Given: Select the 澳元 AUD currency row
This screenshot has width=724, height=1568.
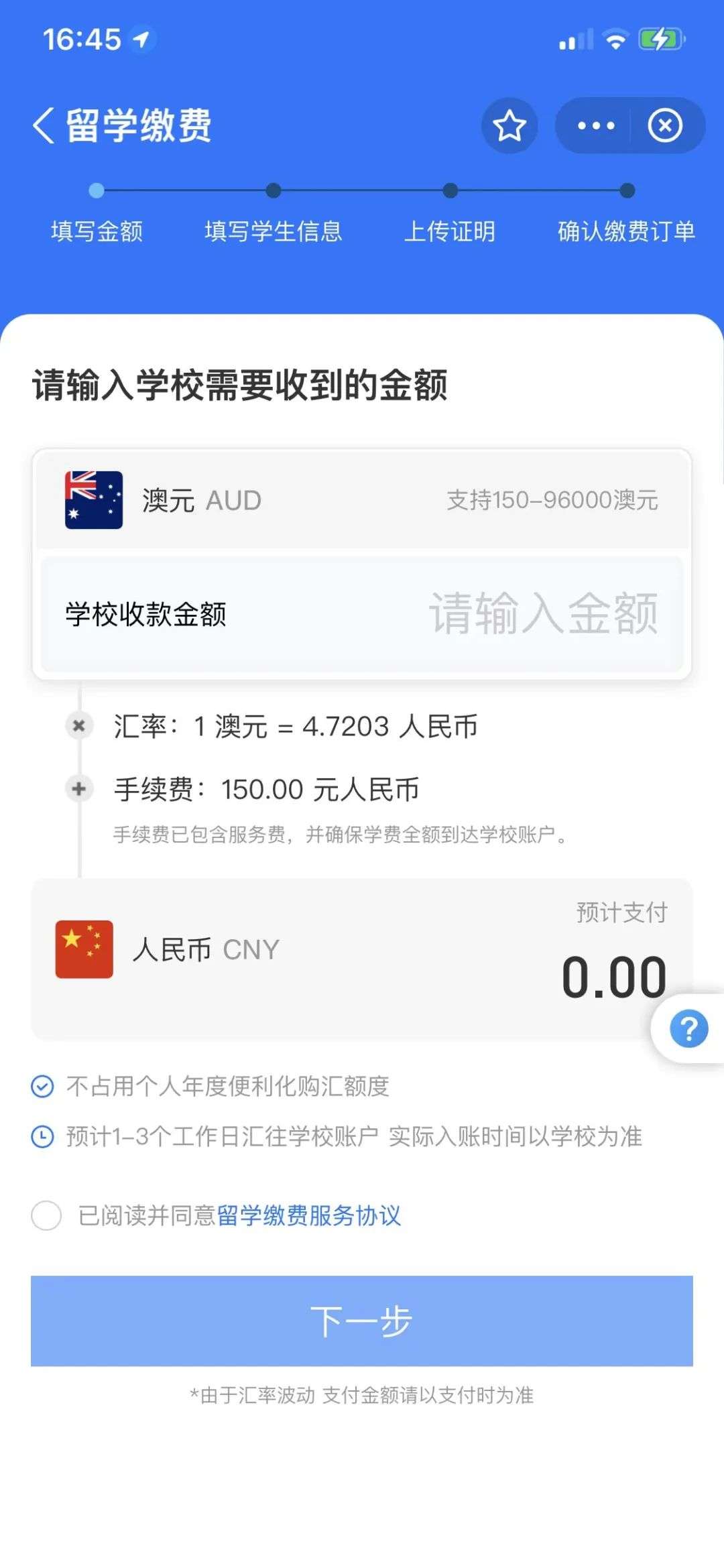Looking at the screenshot, I should pos(362,500).
